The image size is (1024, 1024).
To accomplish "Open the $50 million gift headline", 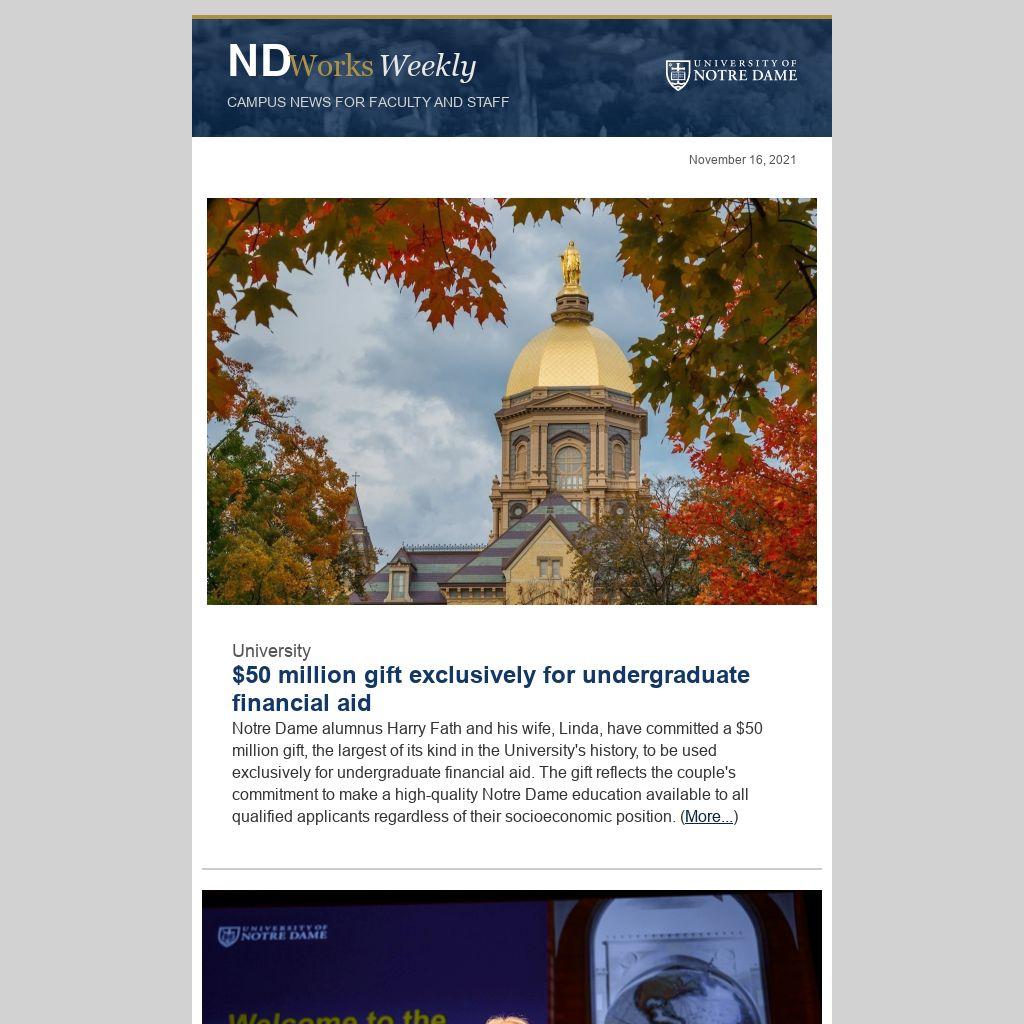I will 490,688.
